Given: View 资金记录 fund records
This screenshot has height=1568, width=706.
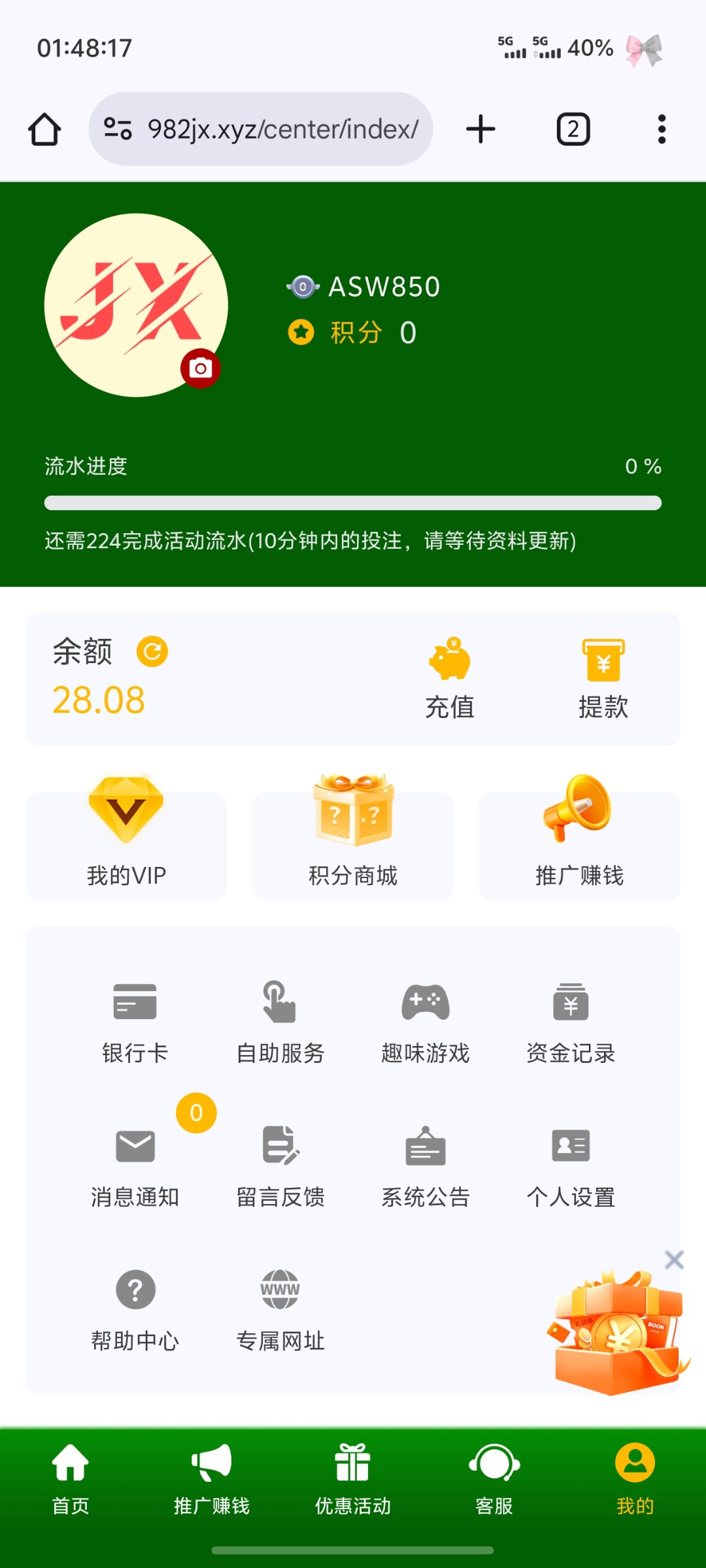Looking at the screenshot, I should 571,1022.
